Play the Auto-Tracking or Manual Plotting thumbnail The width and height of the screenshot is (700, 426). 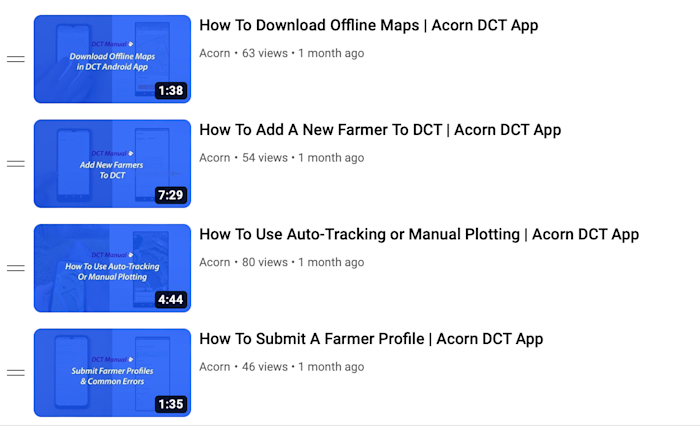pyautogui.click(x=112, y=268)
